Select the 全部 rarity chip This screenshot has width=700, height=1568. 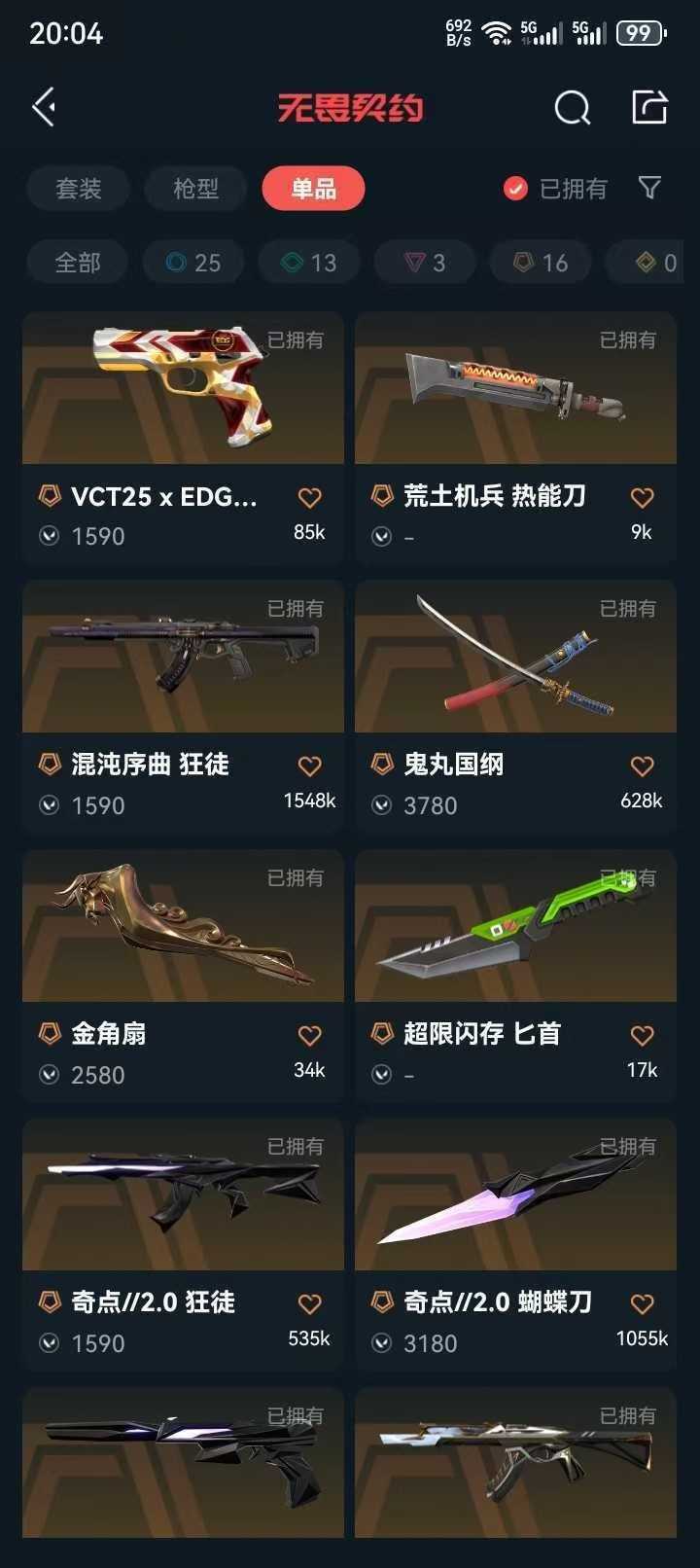(x=78, y=263)
